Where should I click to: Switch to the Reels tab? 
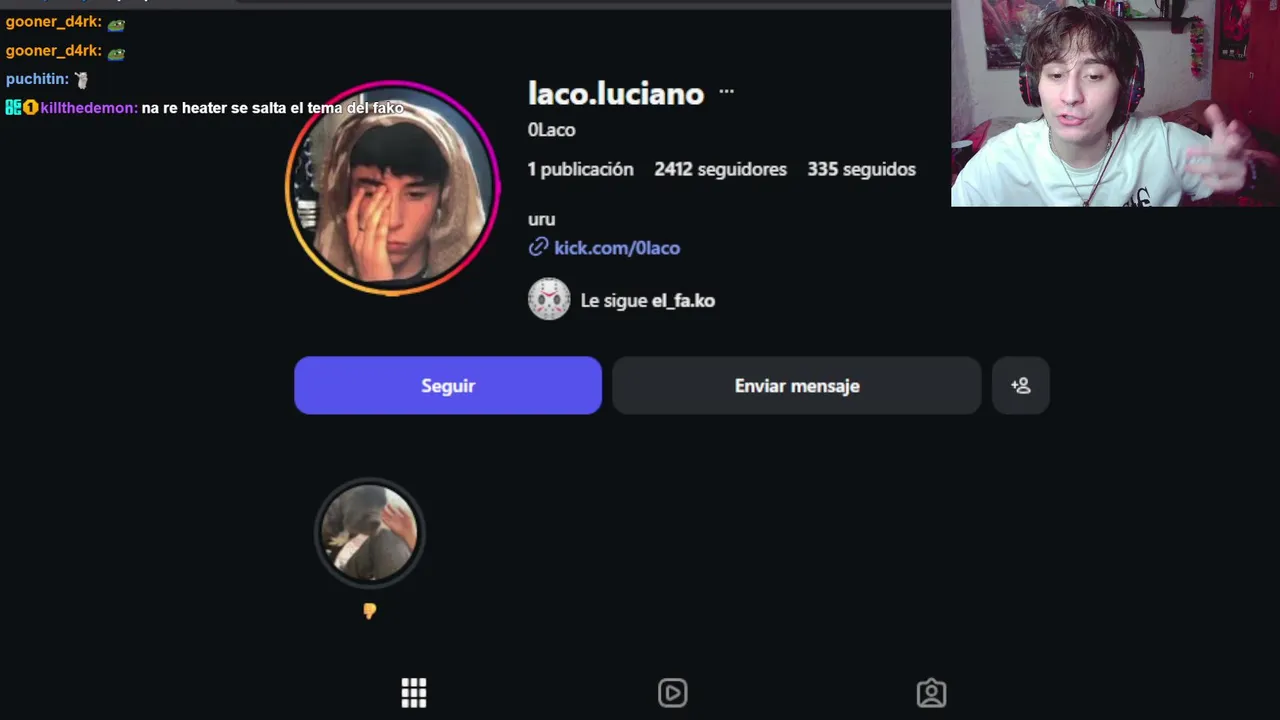pyautogui.click(x=672, y=692)
